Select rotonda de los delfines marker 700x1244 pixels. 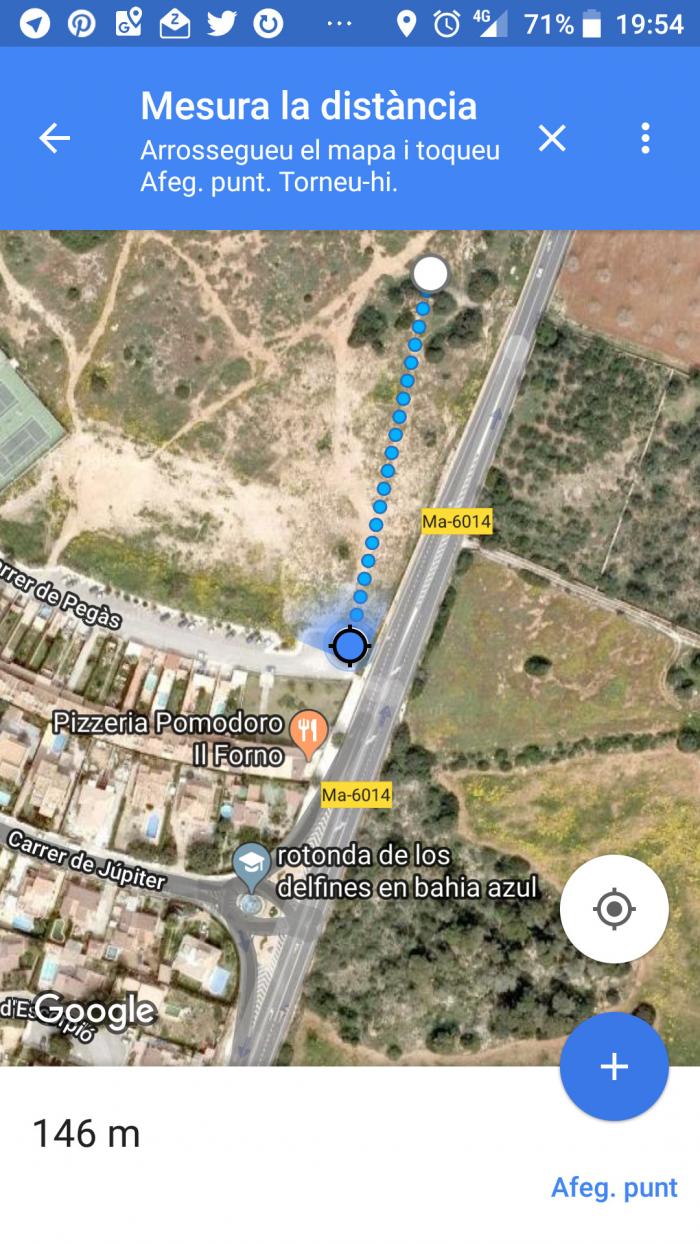point(251,866)
